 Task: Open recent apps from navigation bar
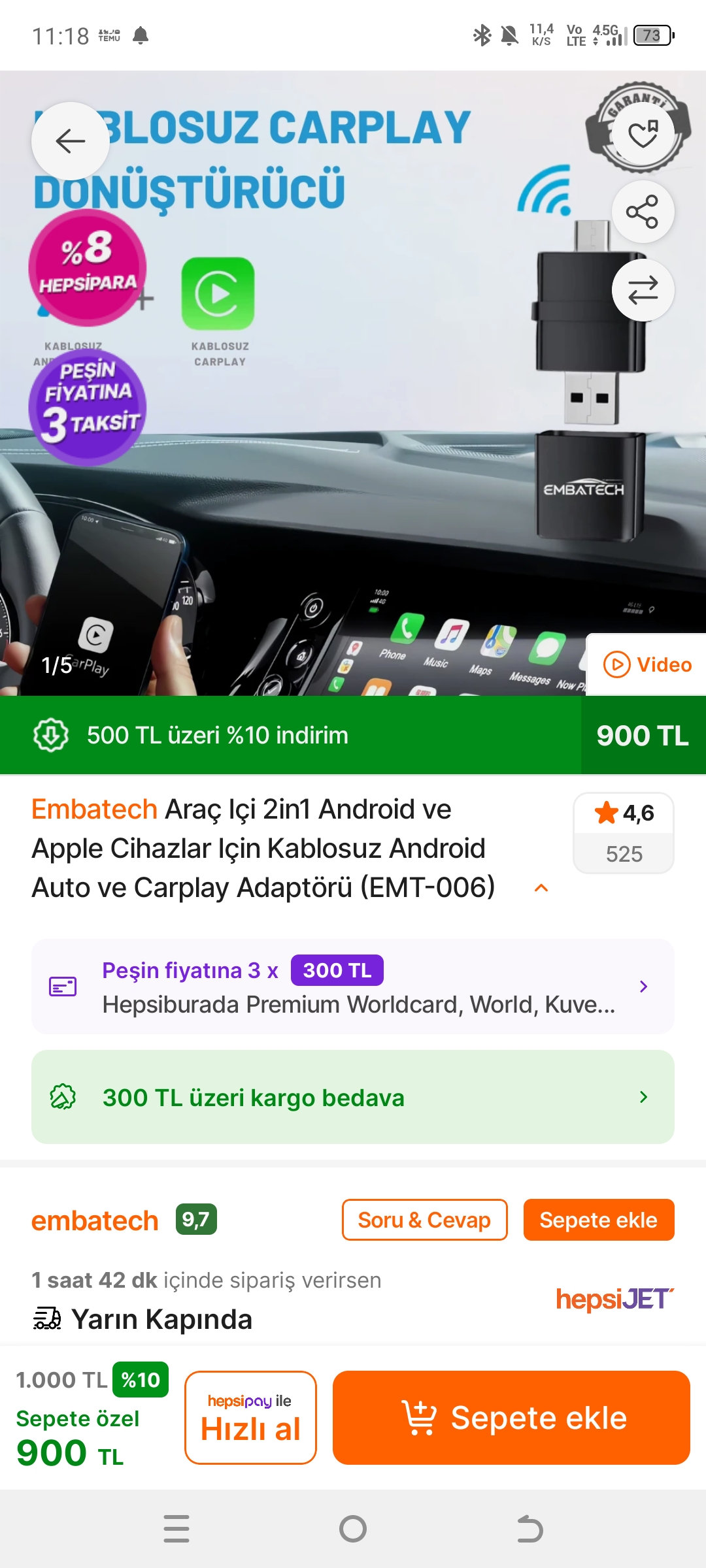pos(176,1529)
